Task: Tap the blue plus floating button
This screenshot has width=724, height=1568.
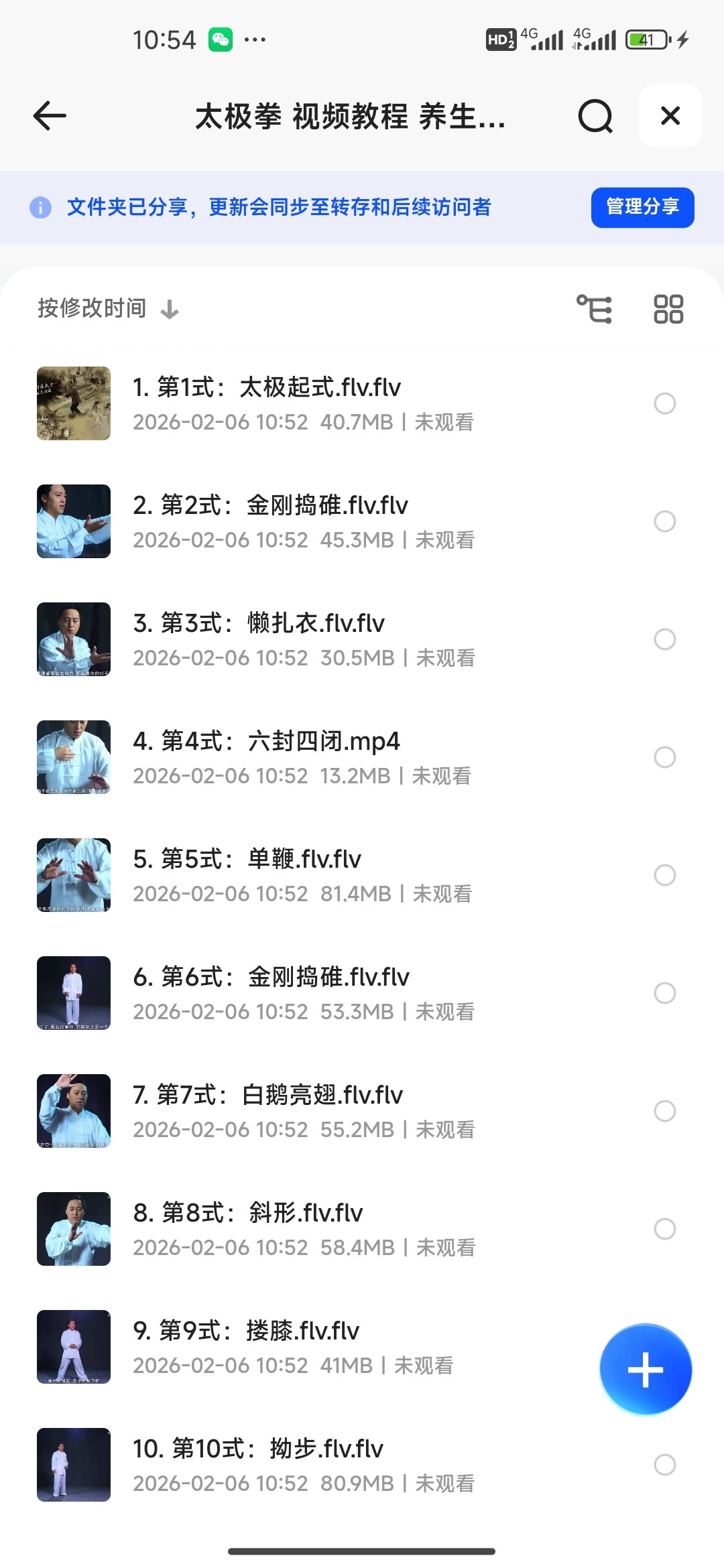Action: [645, 1369]
